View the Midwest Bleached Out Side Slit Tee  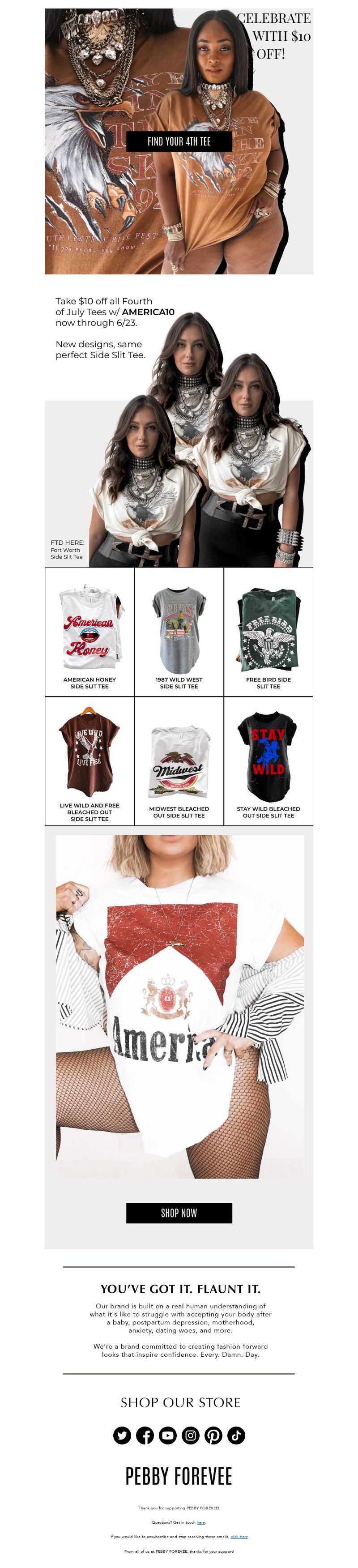[x=179, y=761]
